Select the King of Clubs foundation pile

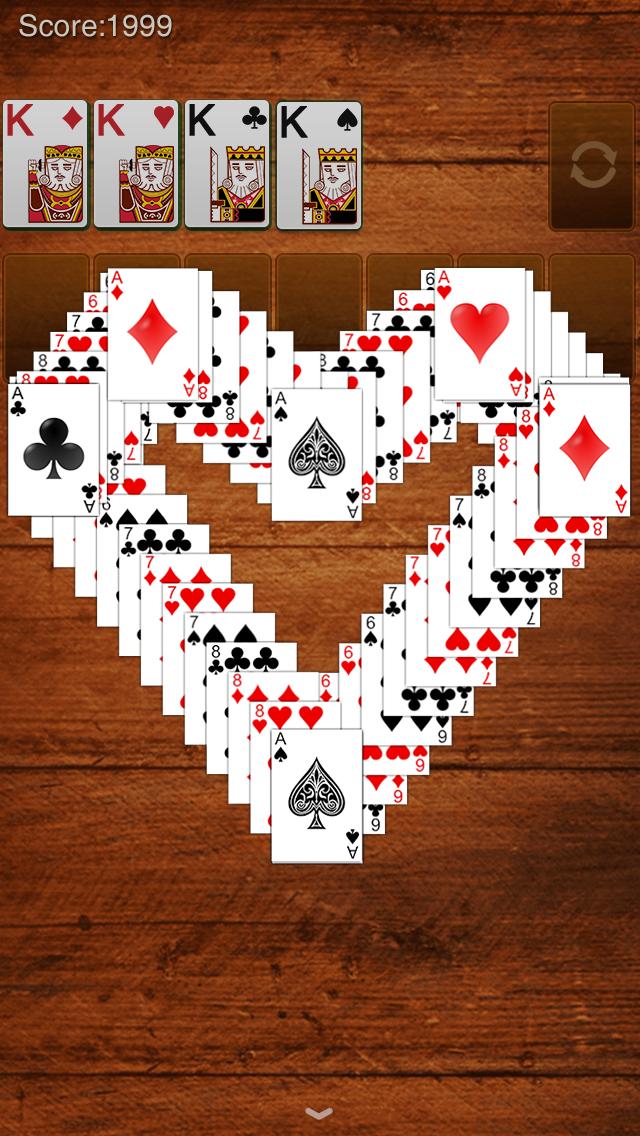pos(227,164)
